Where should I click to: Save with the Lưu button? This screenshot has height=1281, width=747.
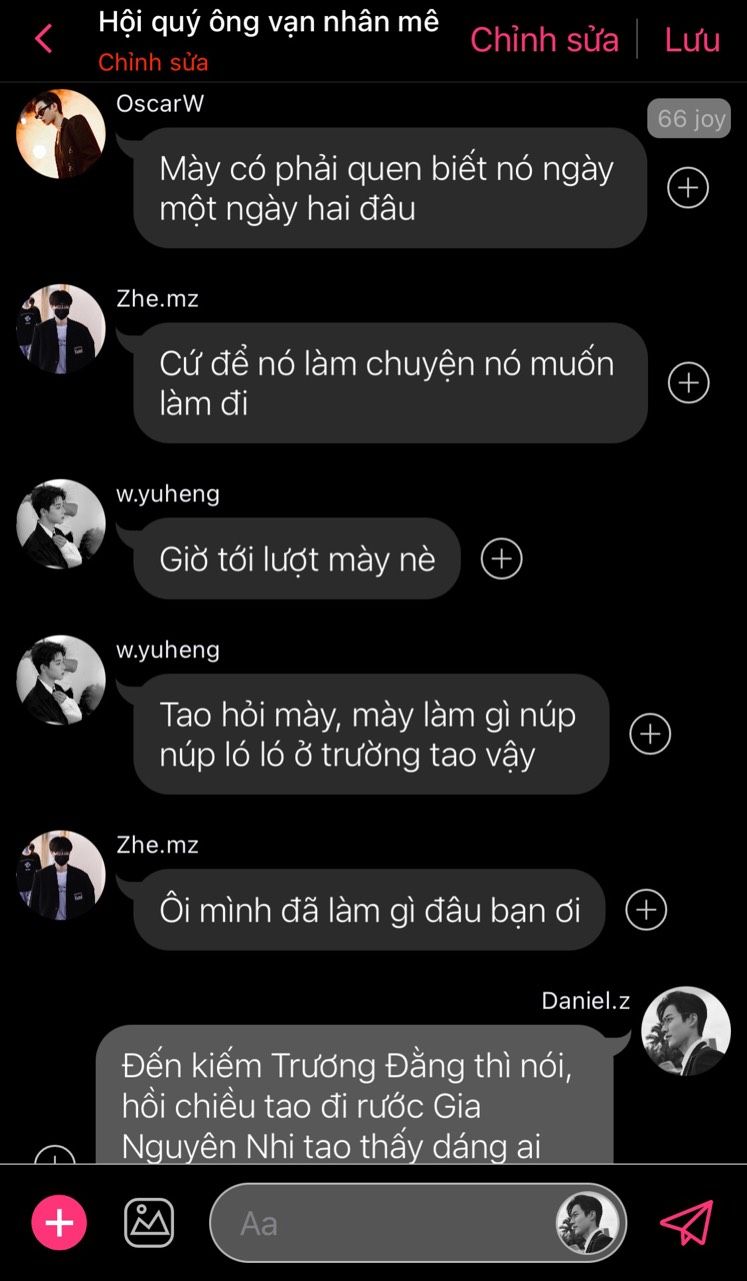point(692,39)
